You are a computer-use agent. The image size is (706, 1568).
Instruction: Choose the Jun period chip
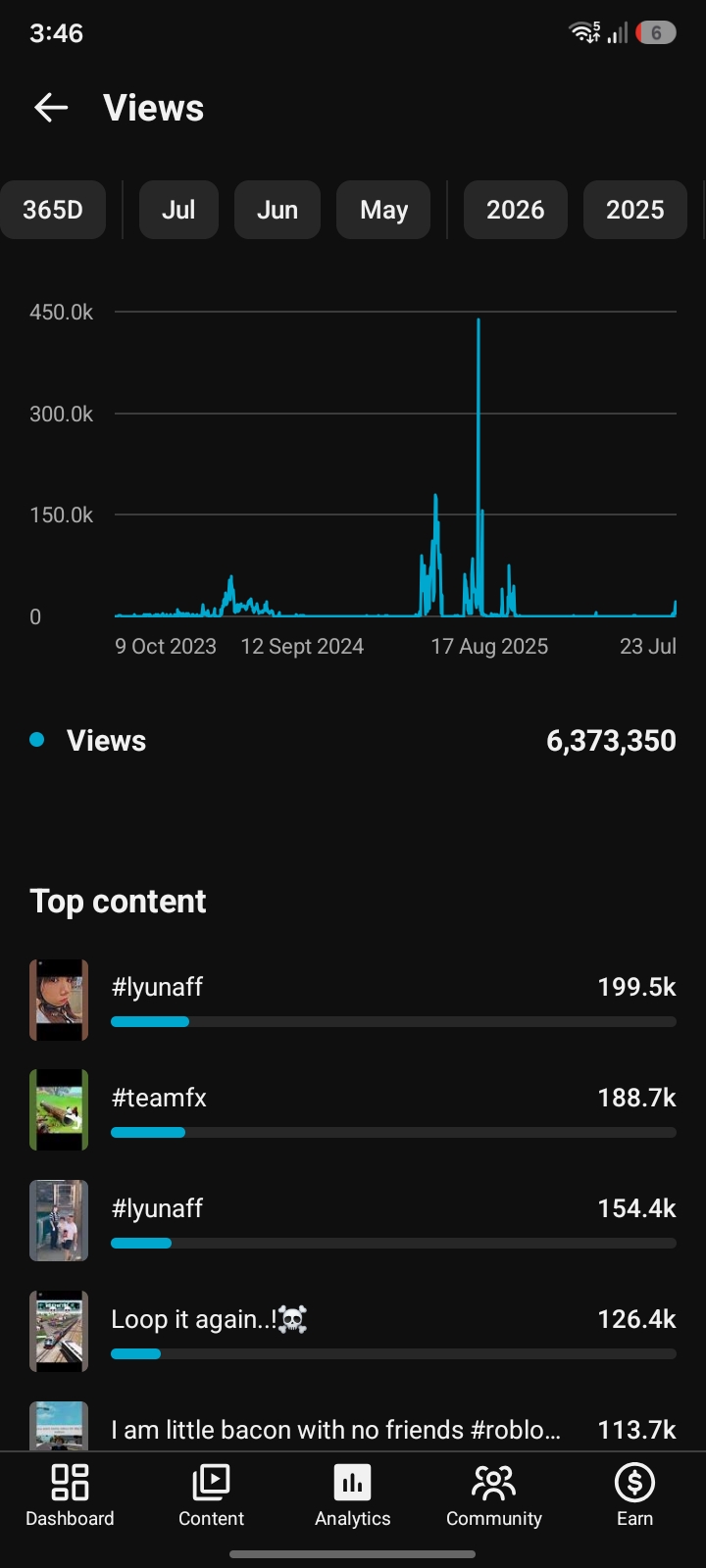point(277,210)
